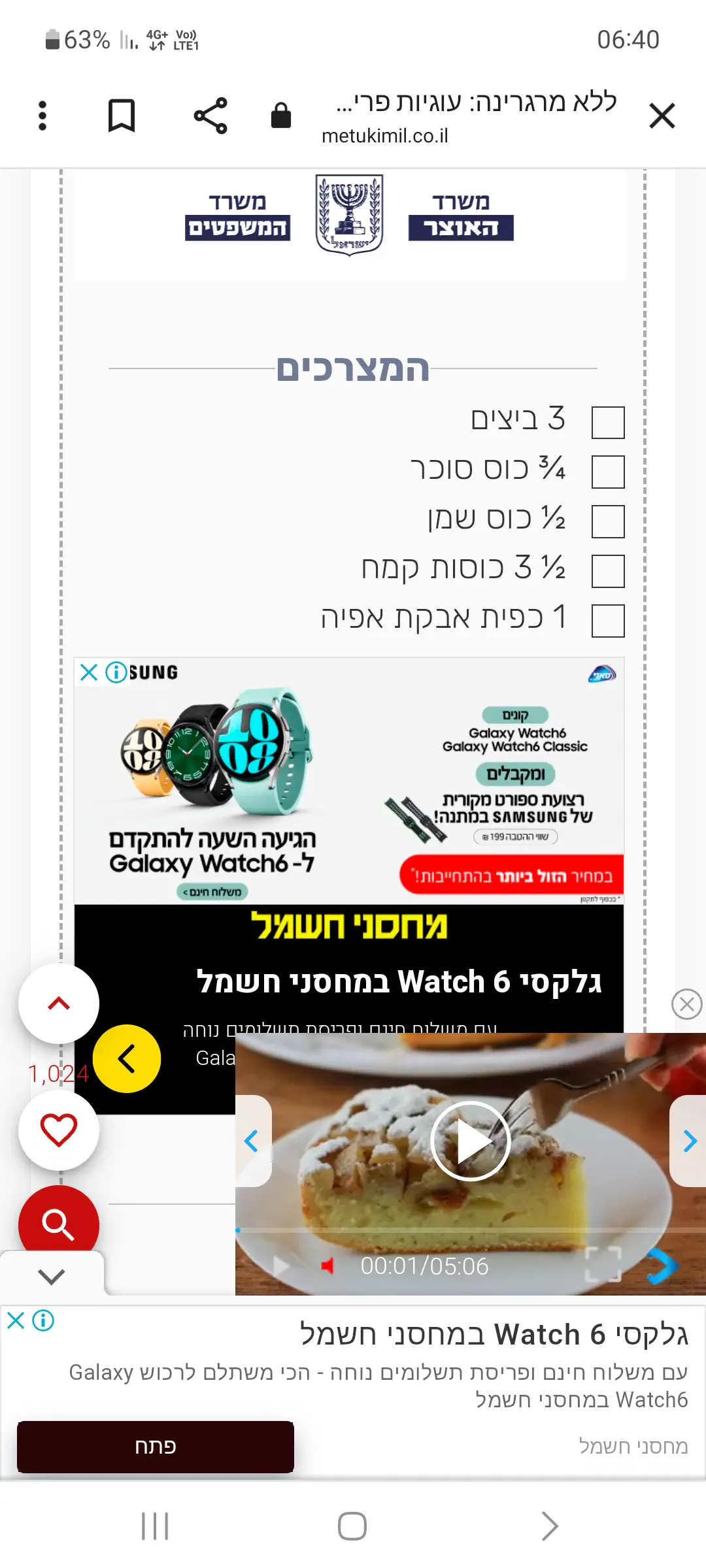Expand video to fullscreen
The height and width of the screenshot is (1568, 706).
pos(602,1264)
